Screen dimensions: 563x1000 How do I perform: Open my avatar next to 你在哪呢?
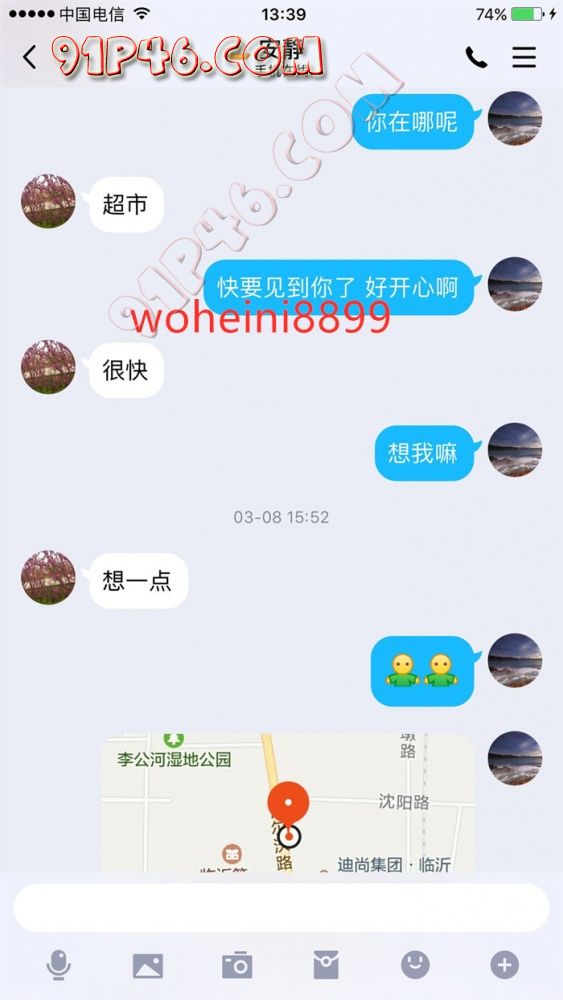click(x=515, y=118)
